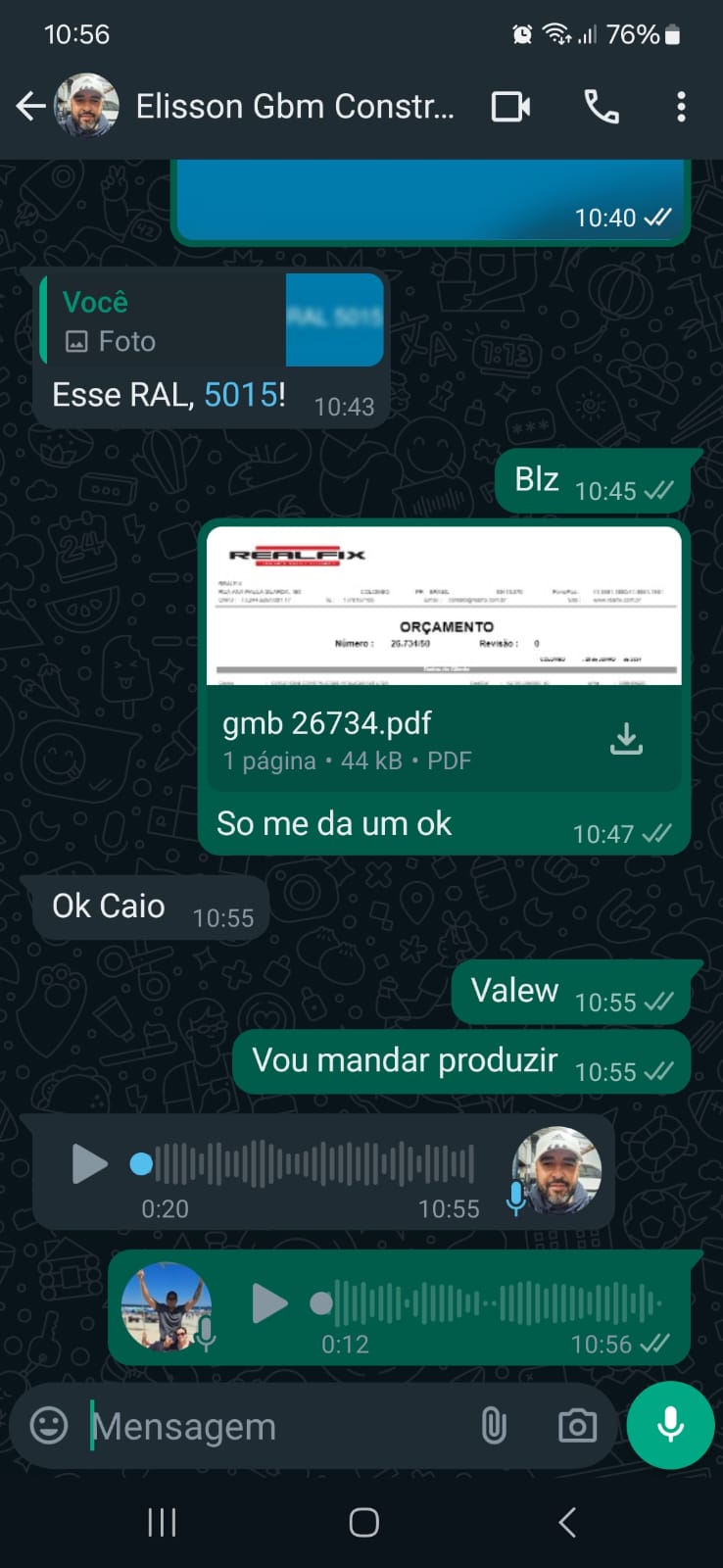Attach a file with the paperclip
Viewport: 723px width, 1568px height.
pos(494,1426)
